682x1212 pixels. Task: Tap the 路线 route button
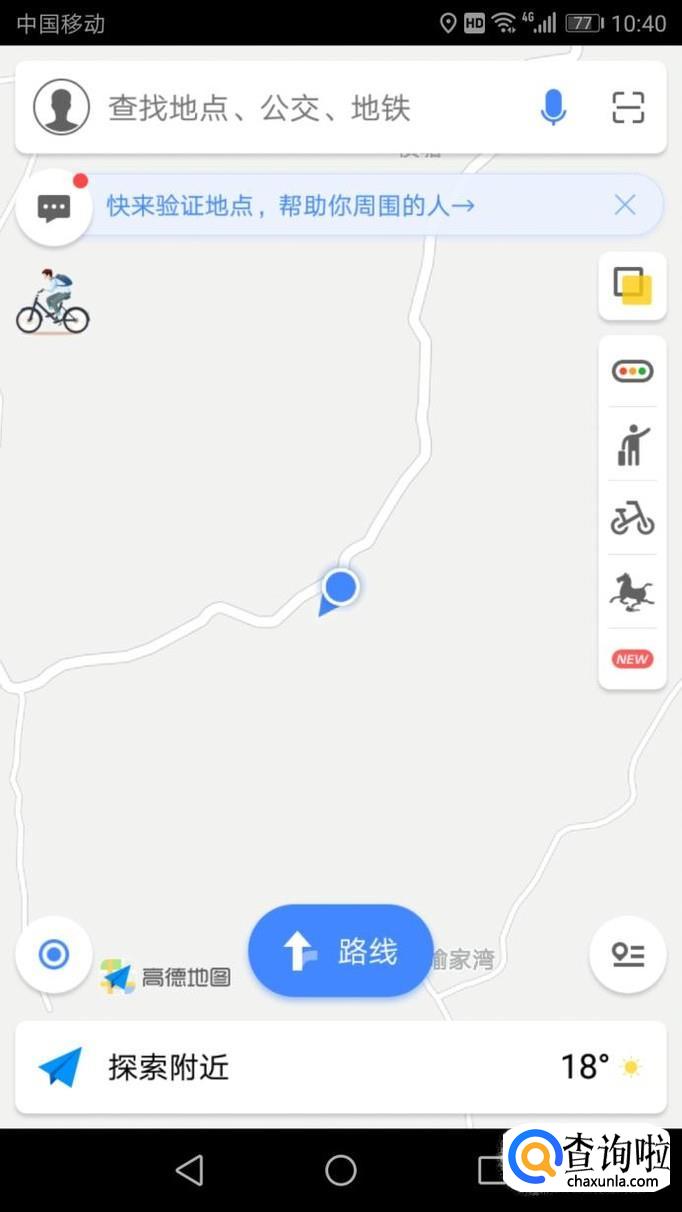click(x=340, y=951)
